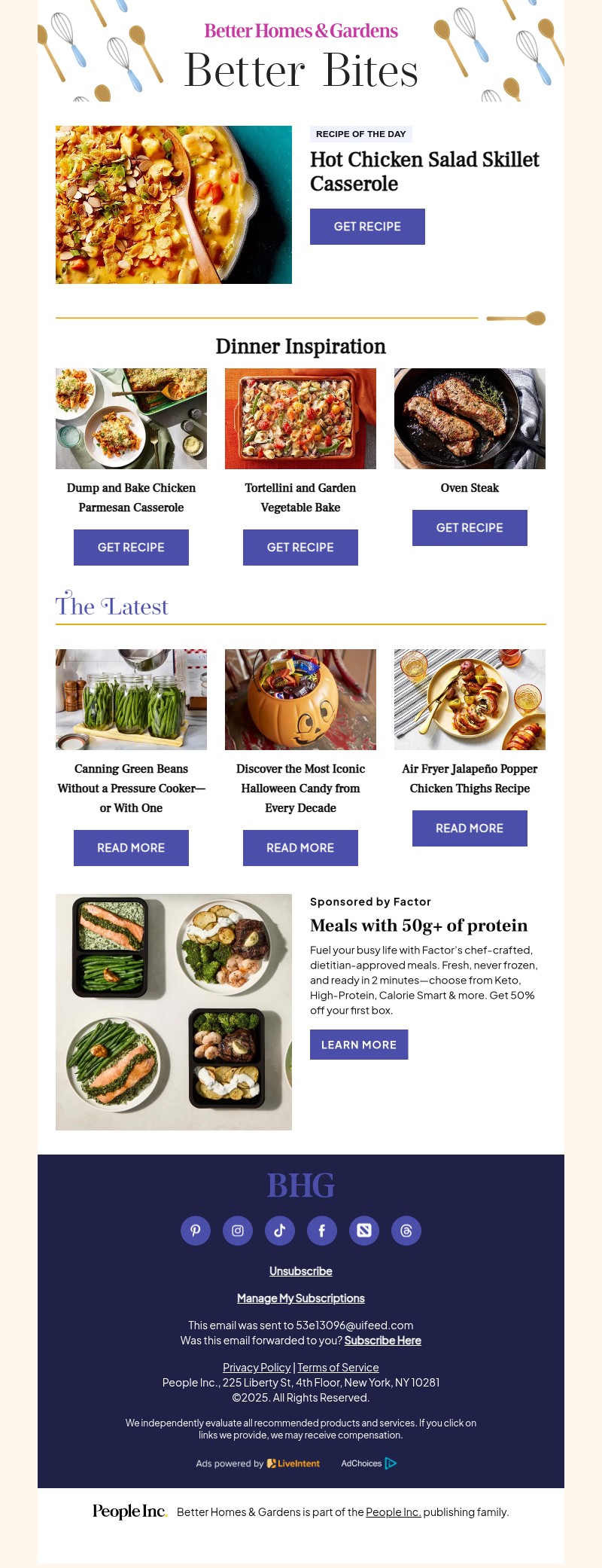Click Subscribe Here for forwarded emails
602x1568 pixels.
(382, 1340)
